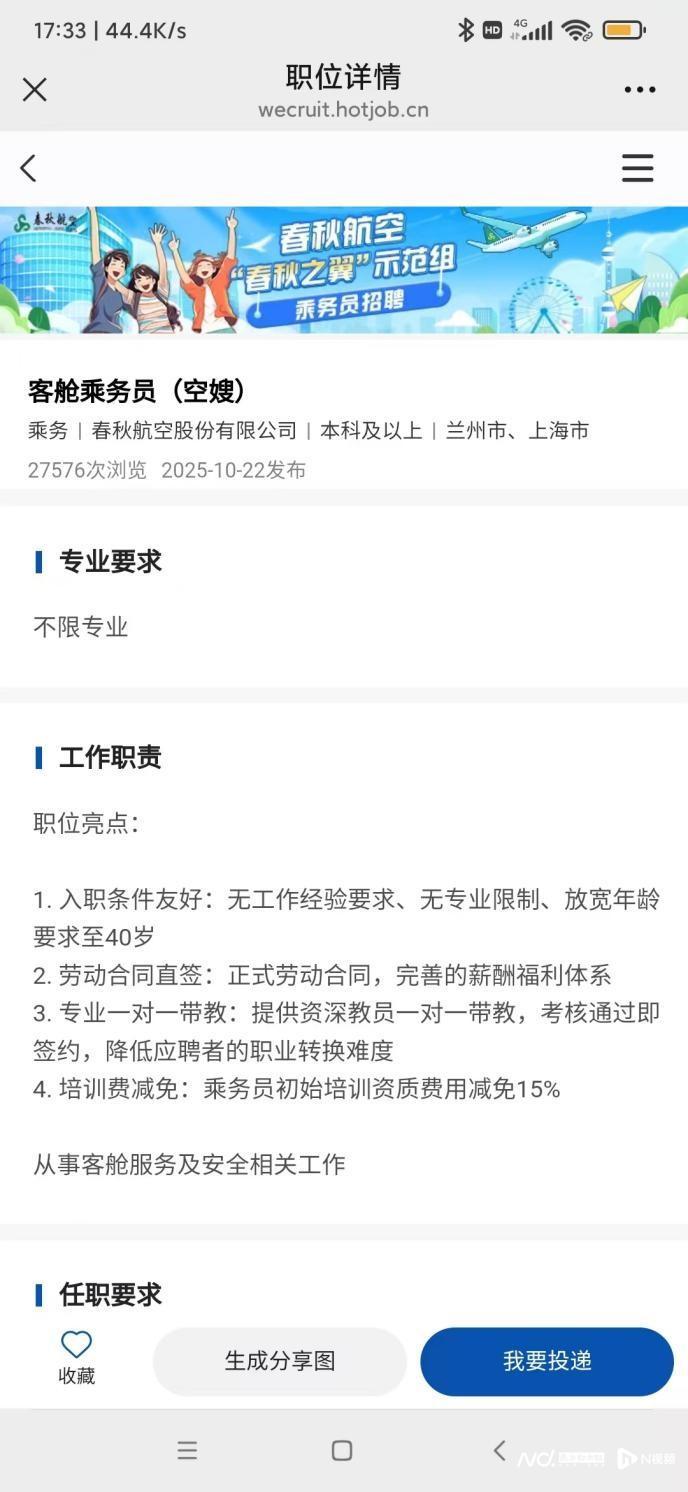Open the three-dot overflow menu

639,90
